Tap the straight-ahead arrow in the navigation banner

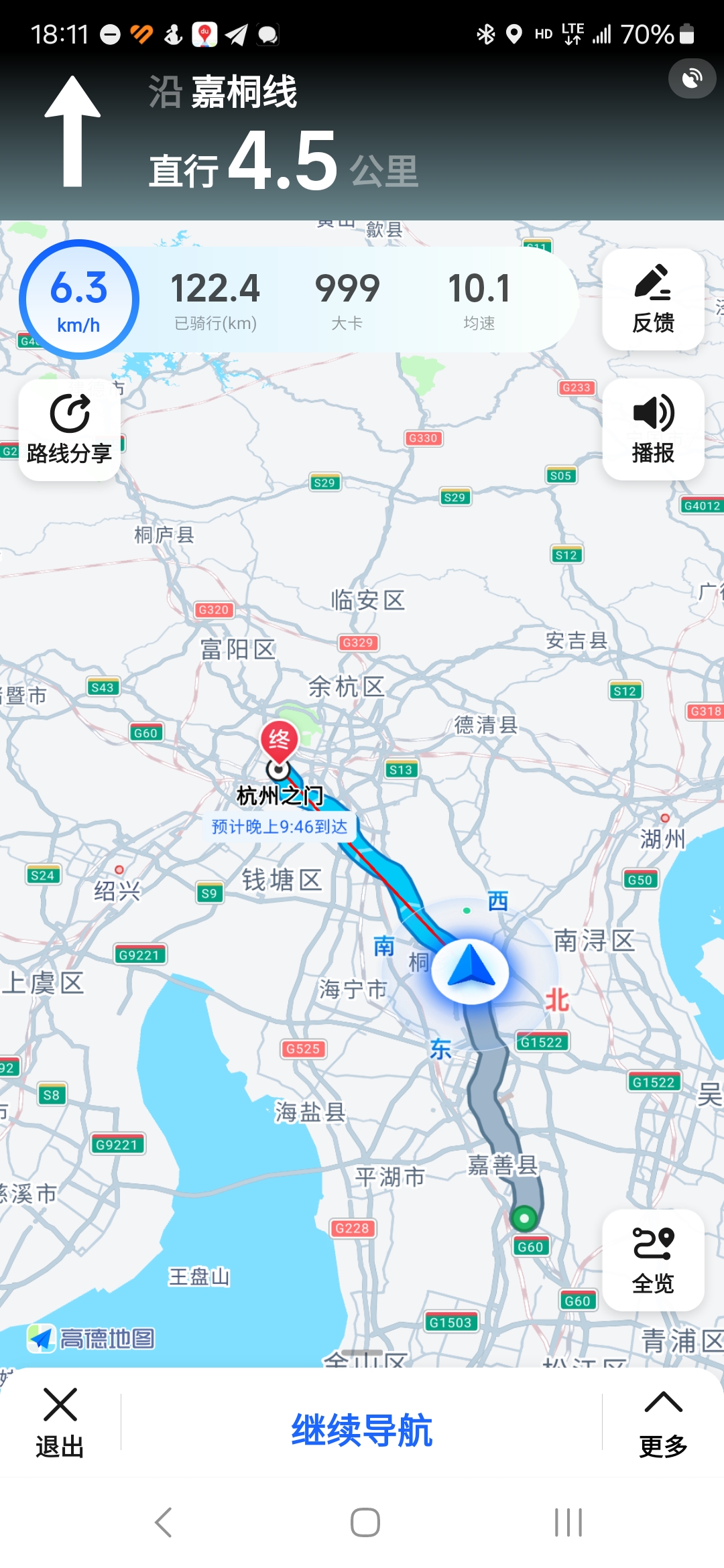[x=74, y=131]
